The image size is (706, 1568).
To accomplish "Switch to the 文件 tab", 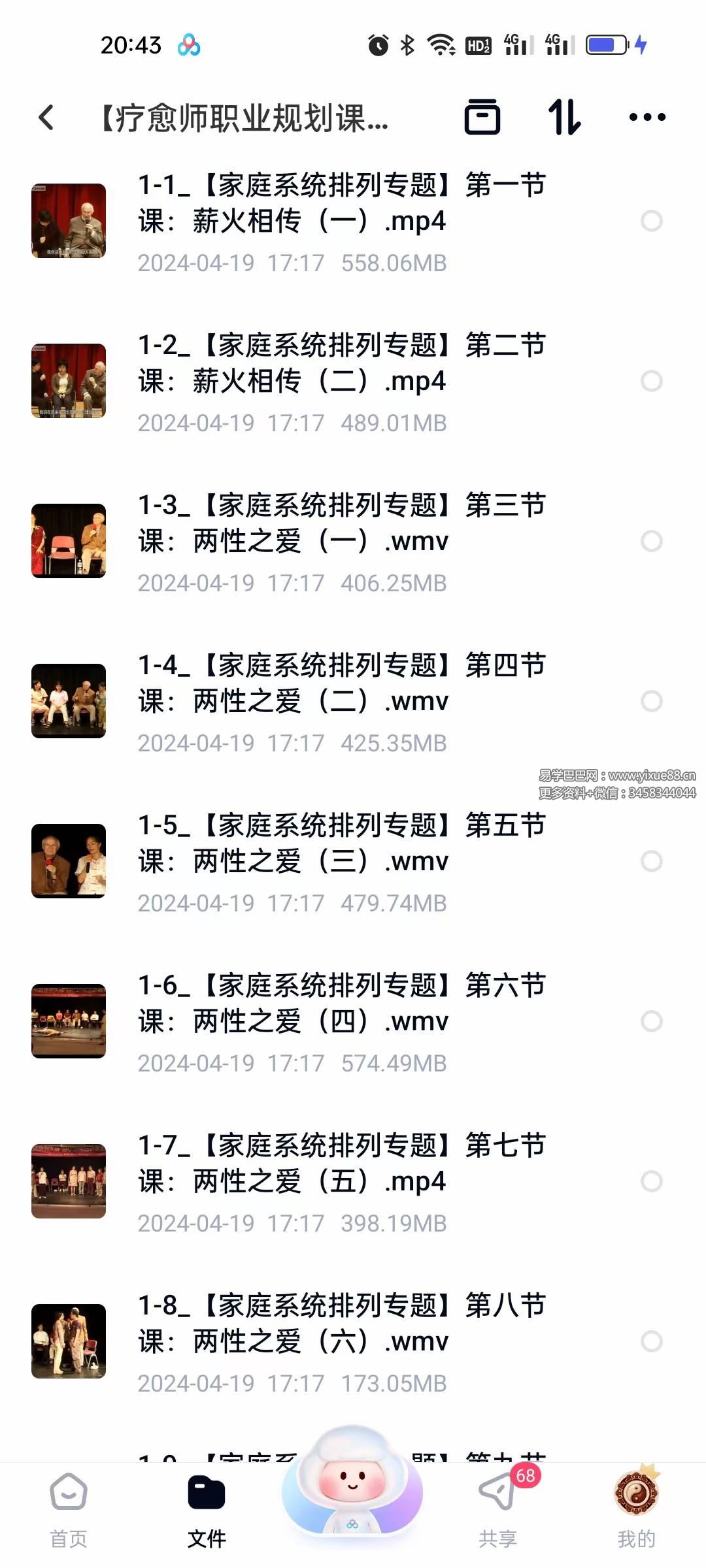I will click(x=207, y=1510).
